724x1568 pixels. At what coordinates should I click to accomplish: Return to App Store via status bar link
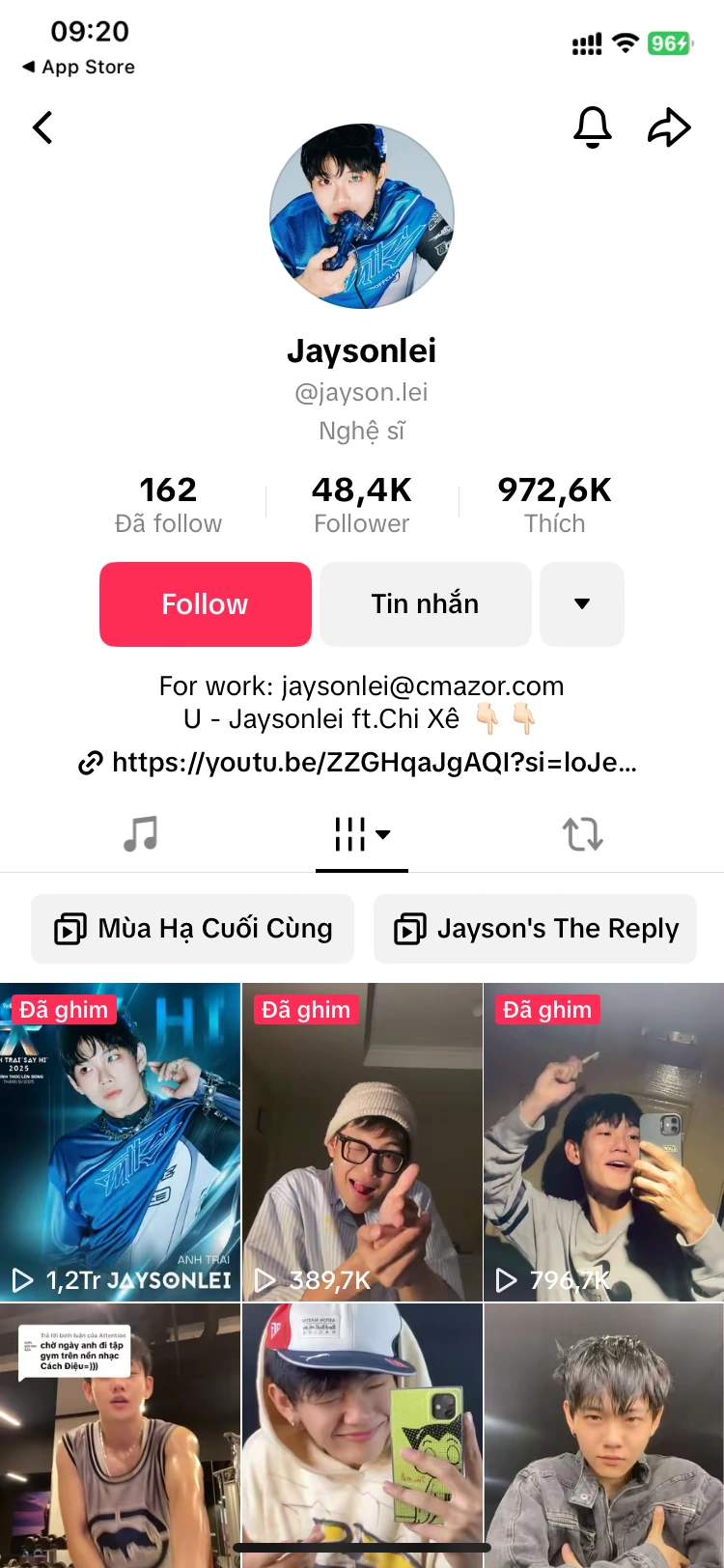click(x=78, y=67)
